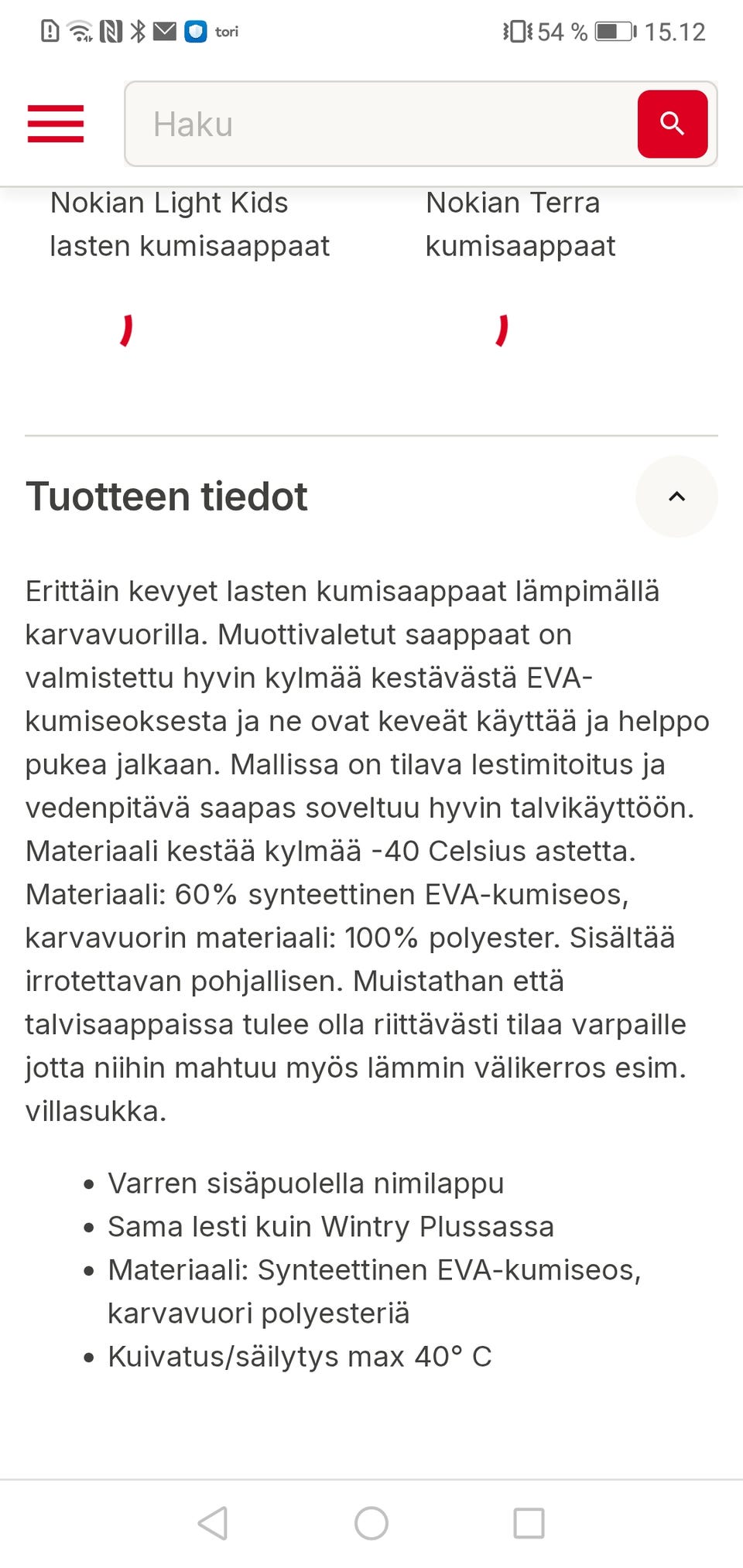Viewport: 743px width, 1568px height.
Task: Tap the Tuotteen tiedot heading
Action: tap(166, 497)
